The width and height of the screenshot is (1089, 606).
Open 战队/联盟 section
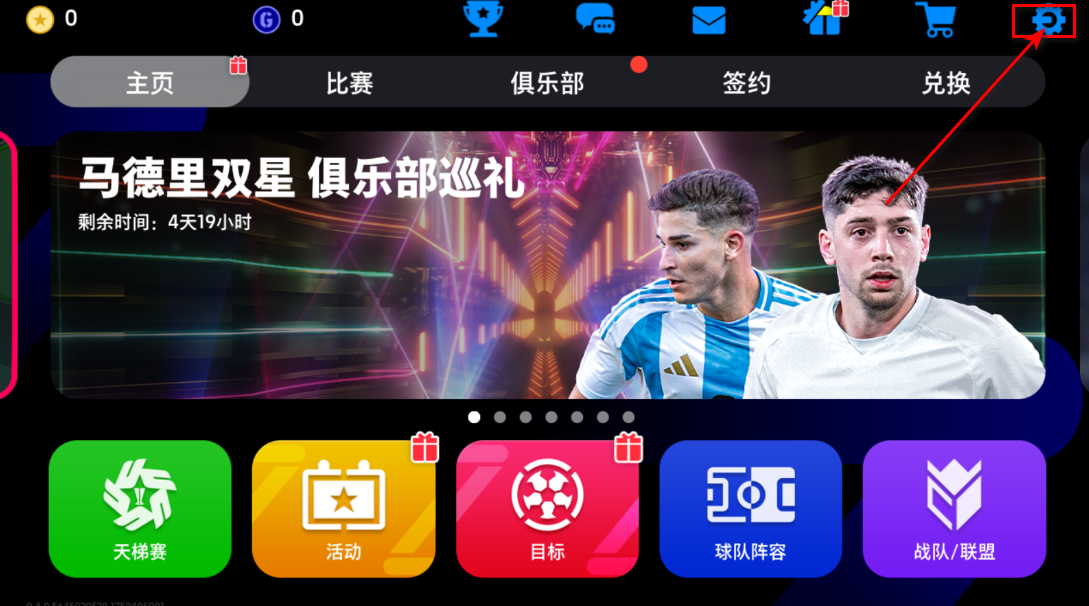coord(954,508)
